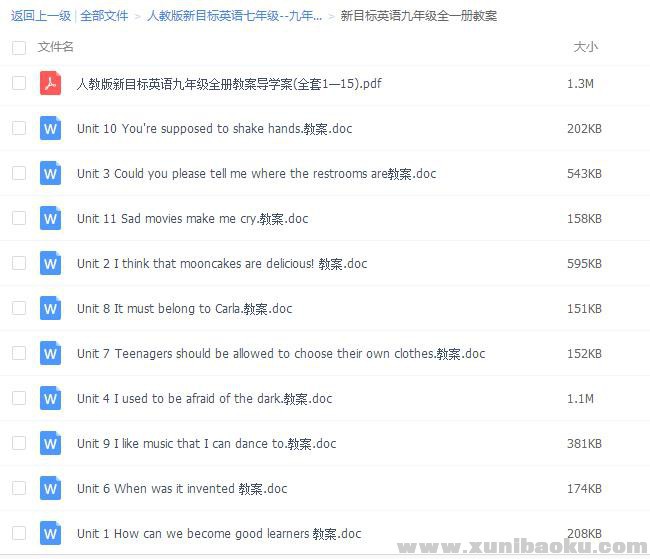650x559 pixels.
Task: Toggle the select-all checkbox beside 文件名
Action: pyautogui.click(x=19, y=47)
